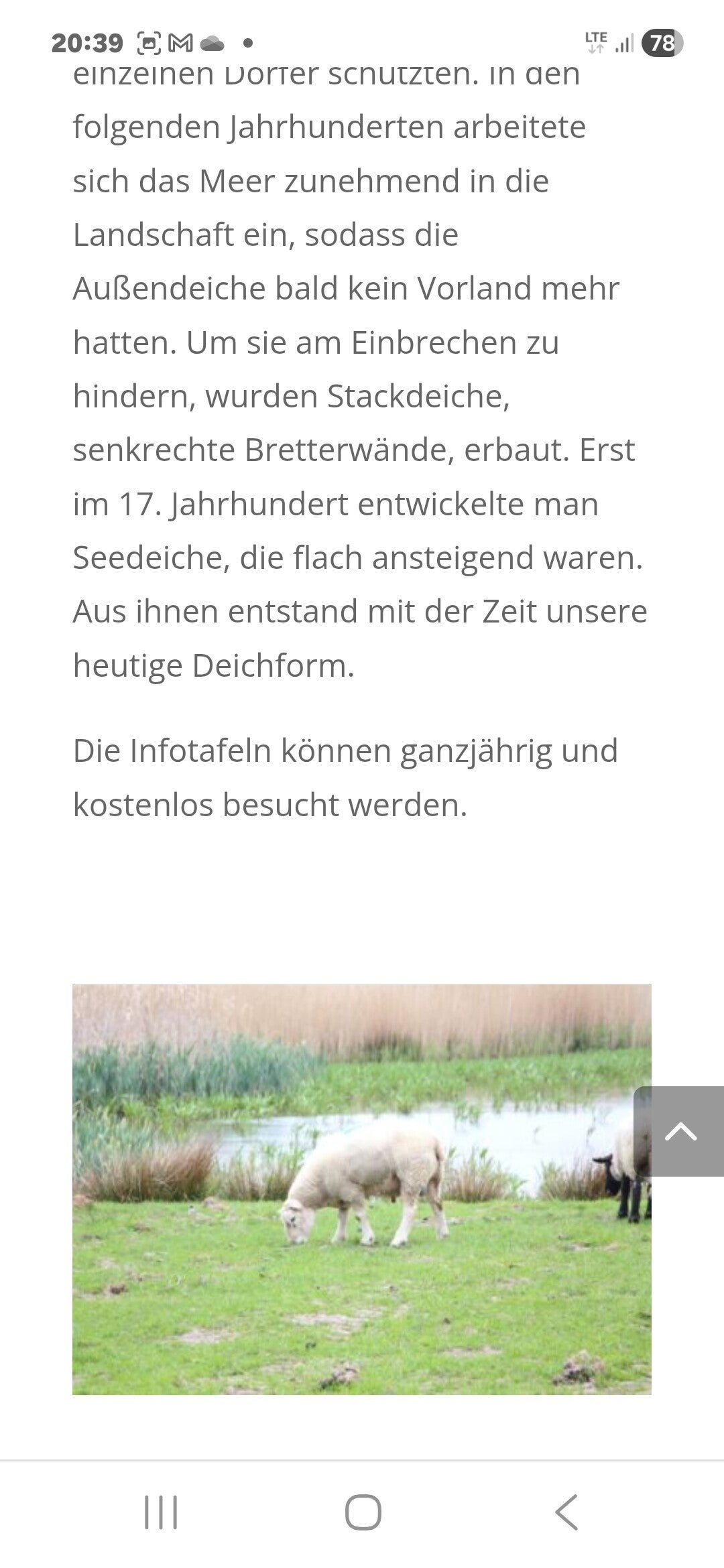This screenshot has width=724, height=1568.
Task: Tap the scroll-to-top arrow button
Action: click(679, 1131)
